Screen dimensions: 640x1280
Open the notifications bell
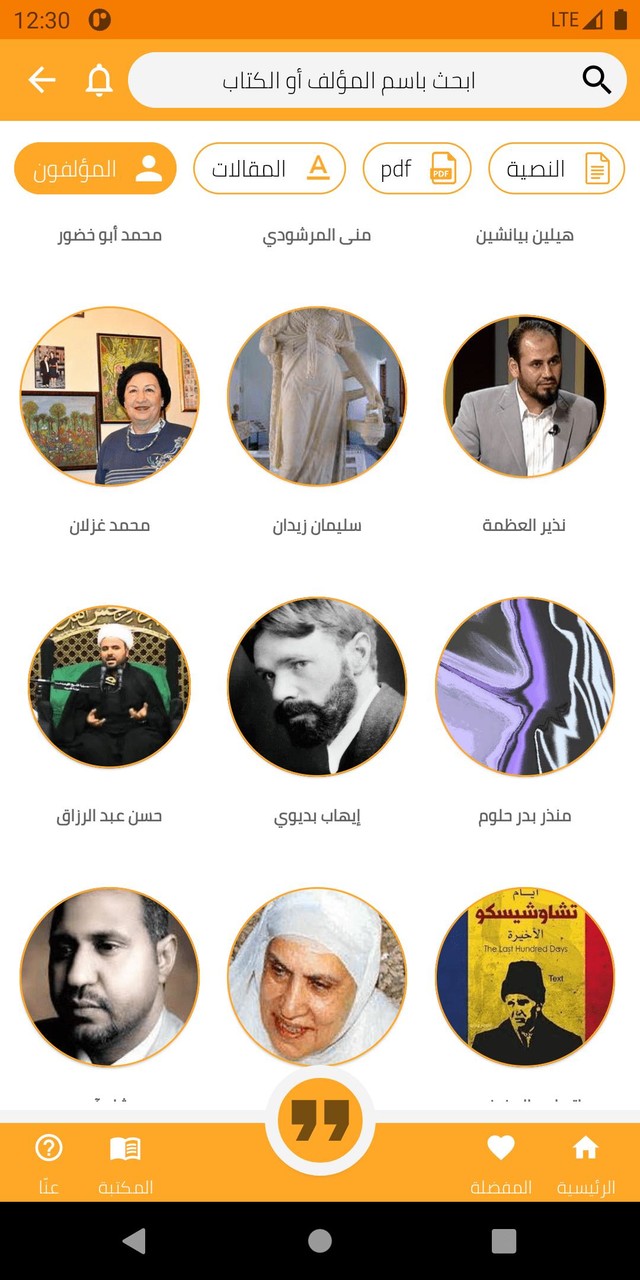[99, 80]
